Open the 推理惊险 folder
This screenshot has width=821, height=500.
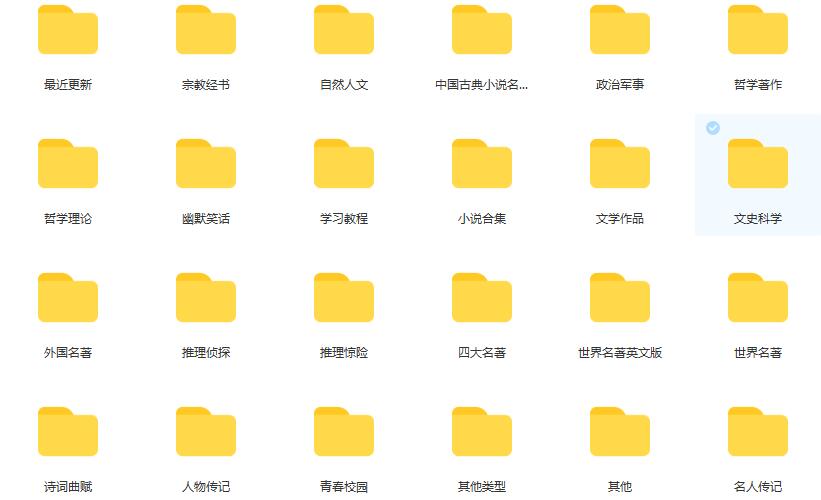344,298
